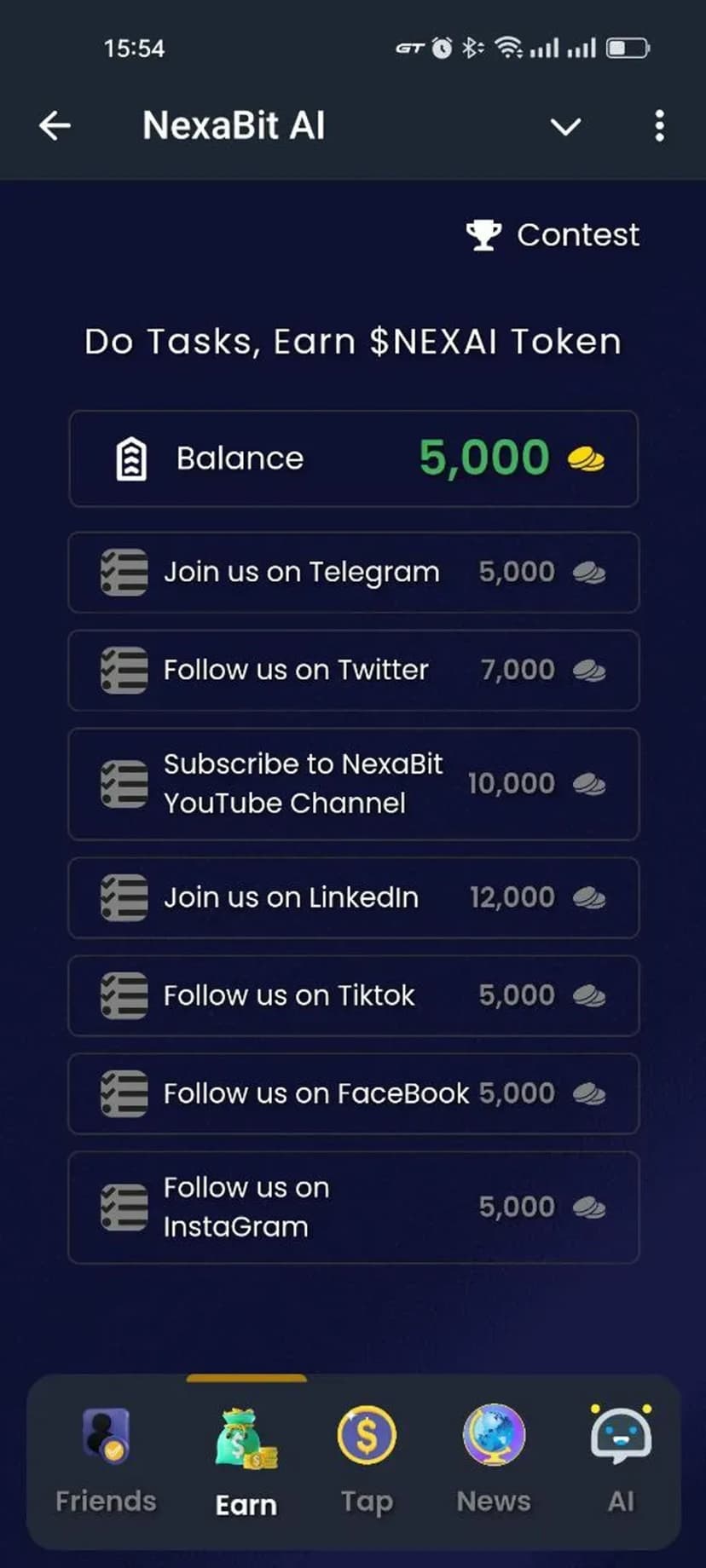This screenshot has height=1568, width=706.
Task: Choose the Follow us on InstaGram task
Action: pos(353,1208)
